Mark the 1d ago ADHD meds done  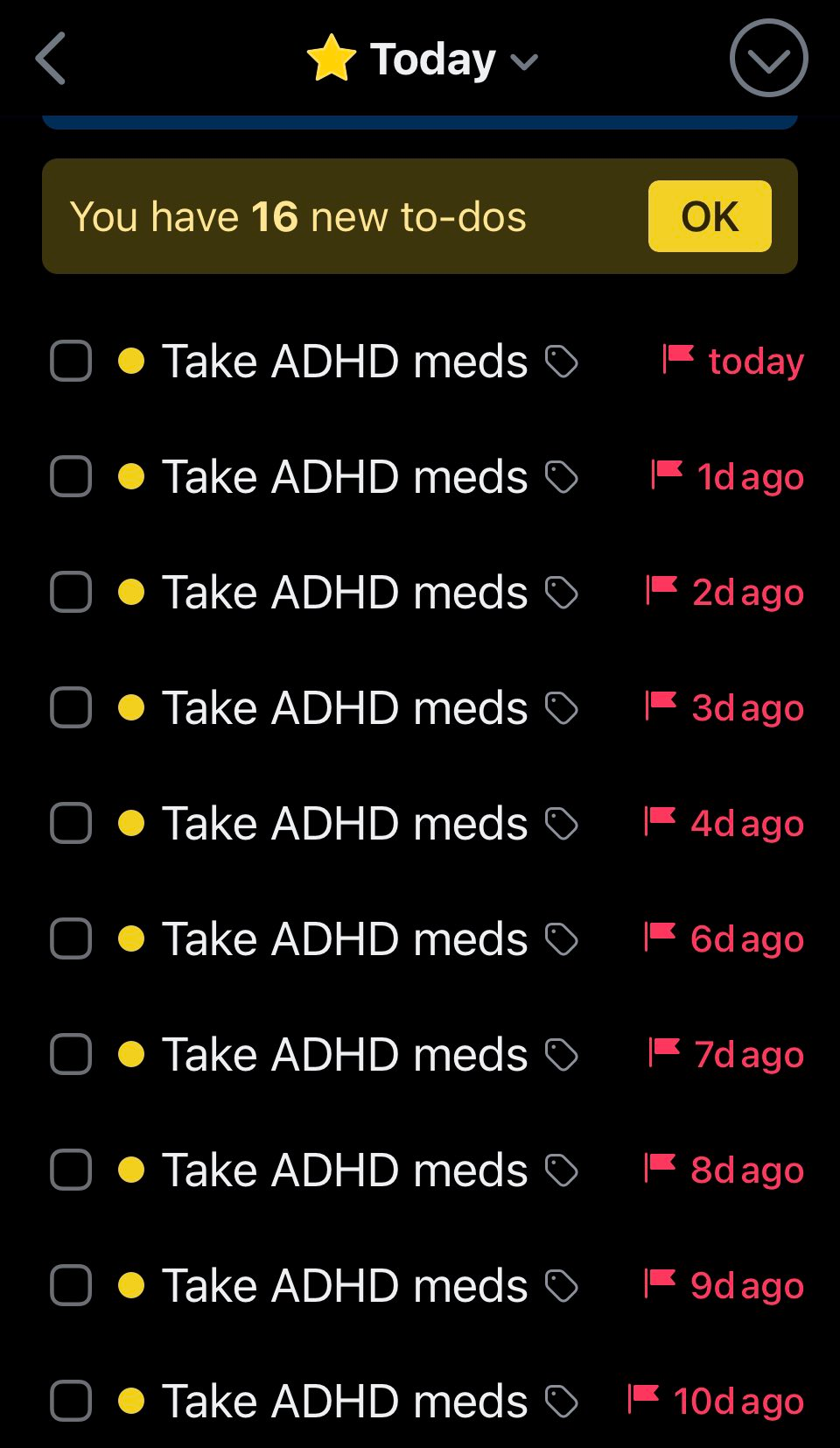[71, 476]
